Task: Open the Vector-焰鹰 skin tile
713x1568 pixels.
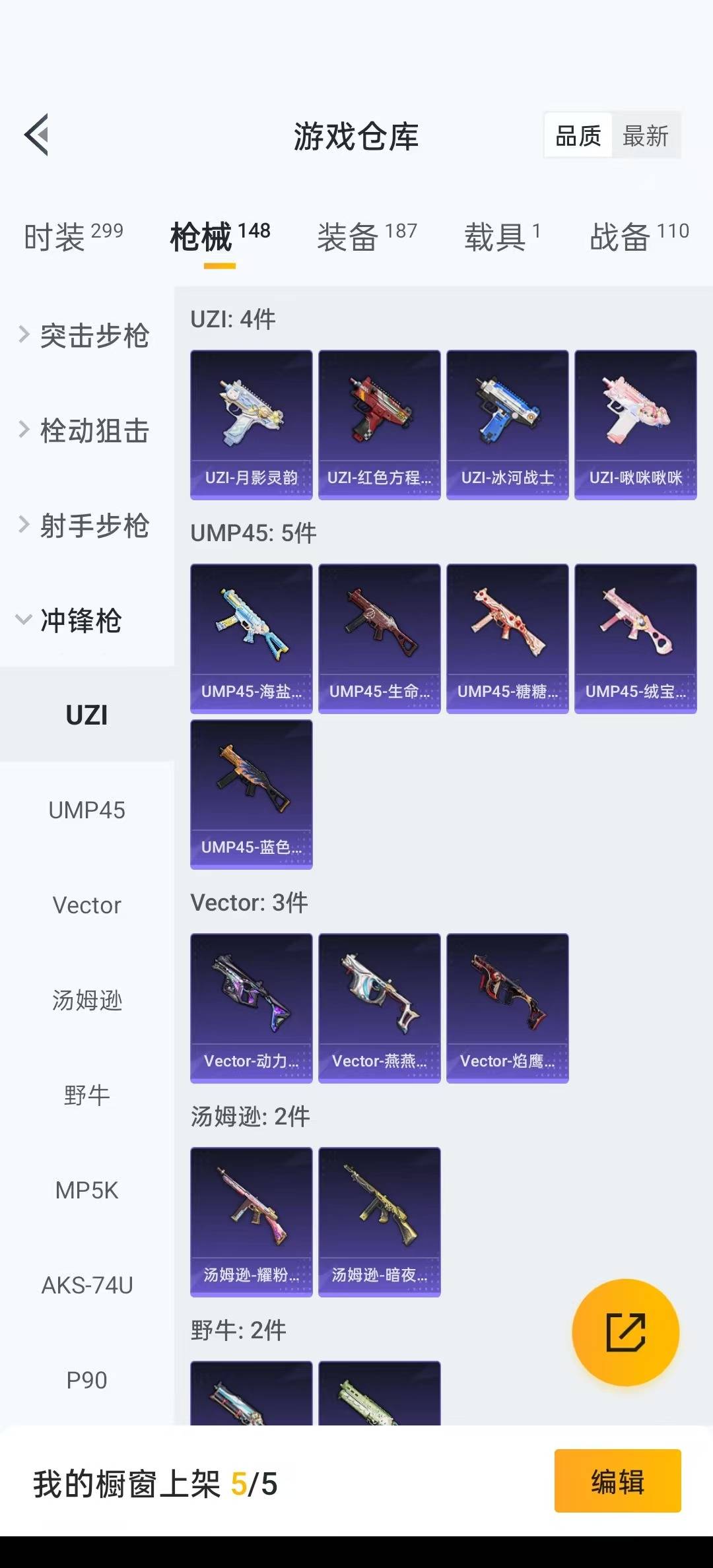Action: (507, 1008)
